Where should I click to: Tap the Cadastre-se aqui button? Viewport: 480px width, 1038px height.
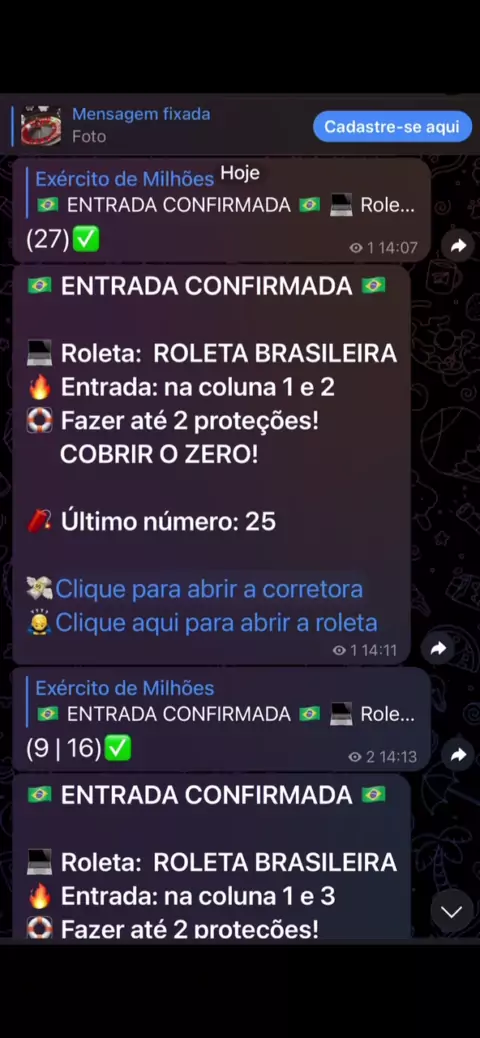click(392, 126)
